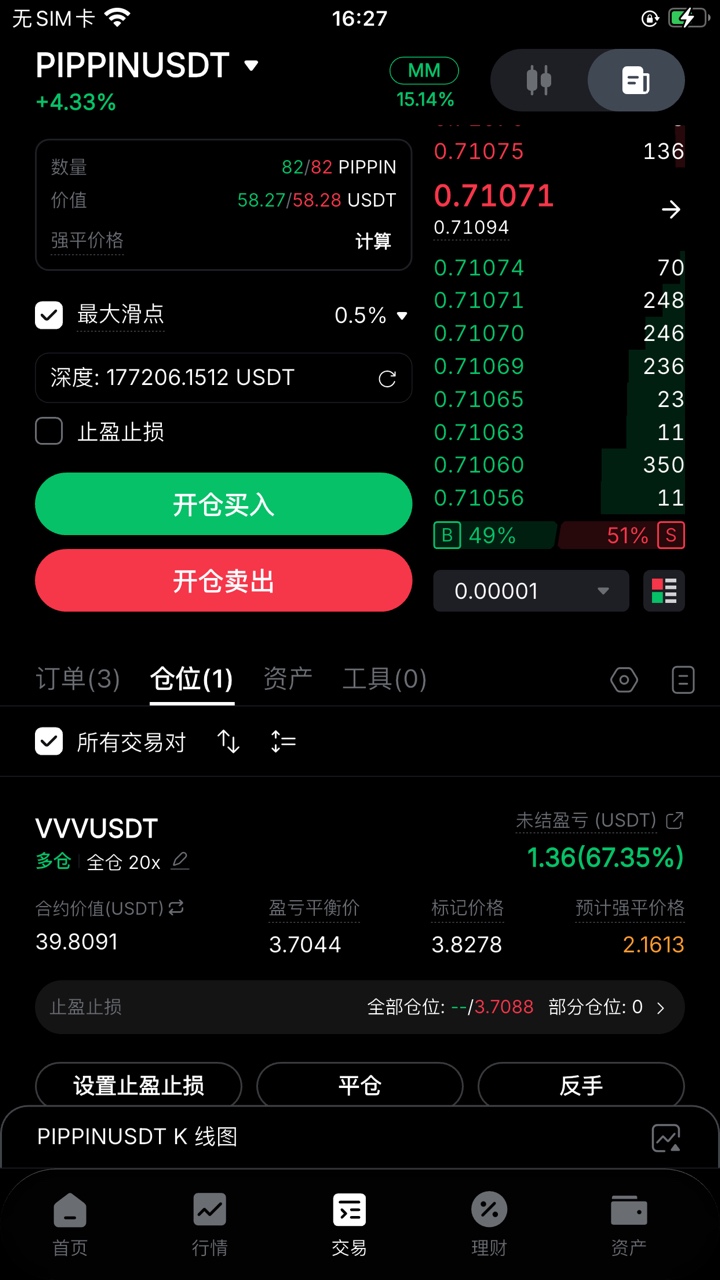
Task: Go to the 行情 markets tab
Action: (x=210, y=1224)
